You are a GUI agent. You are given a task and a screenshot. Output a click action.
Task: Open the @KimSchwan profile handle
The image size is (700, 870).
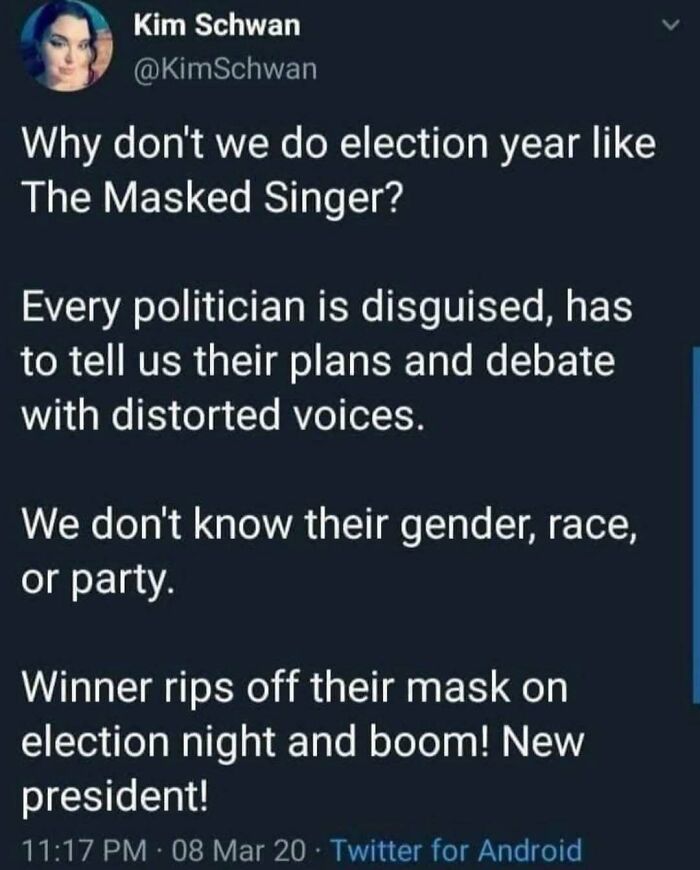tap(225, 69)
